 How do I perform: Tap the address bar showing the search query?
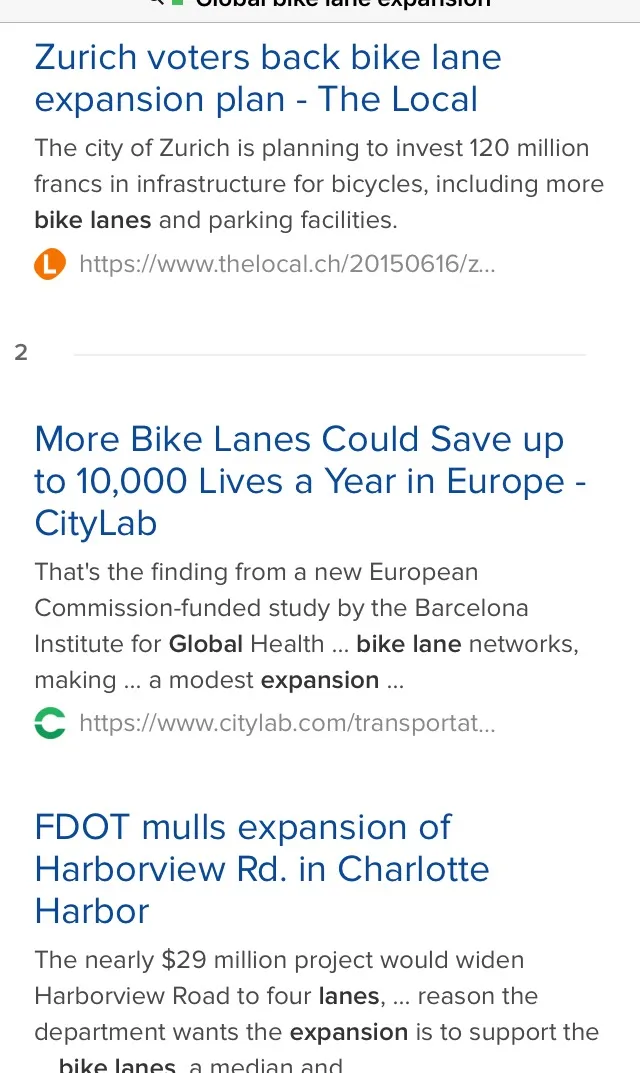point(320,5)
